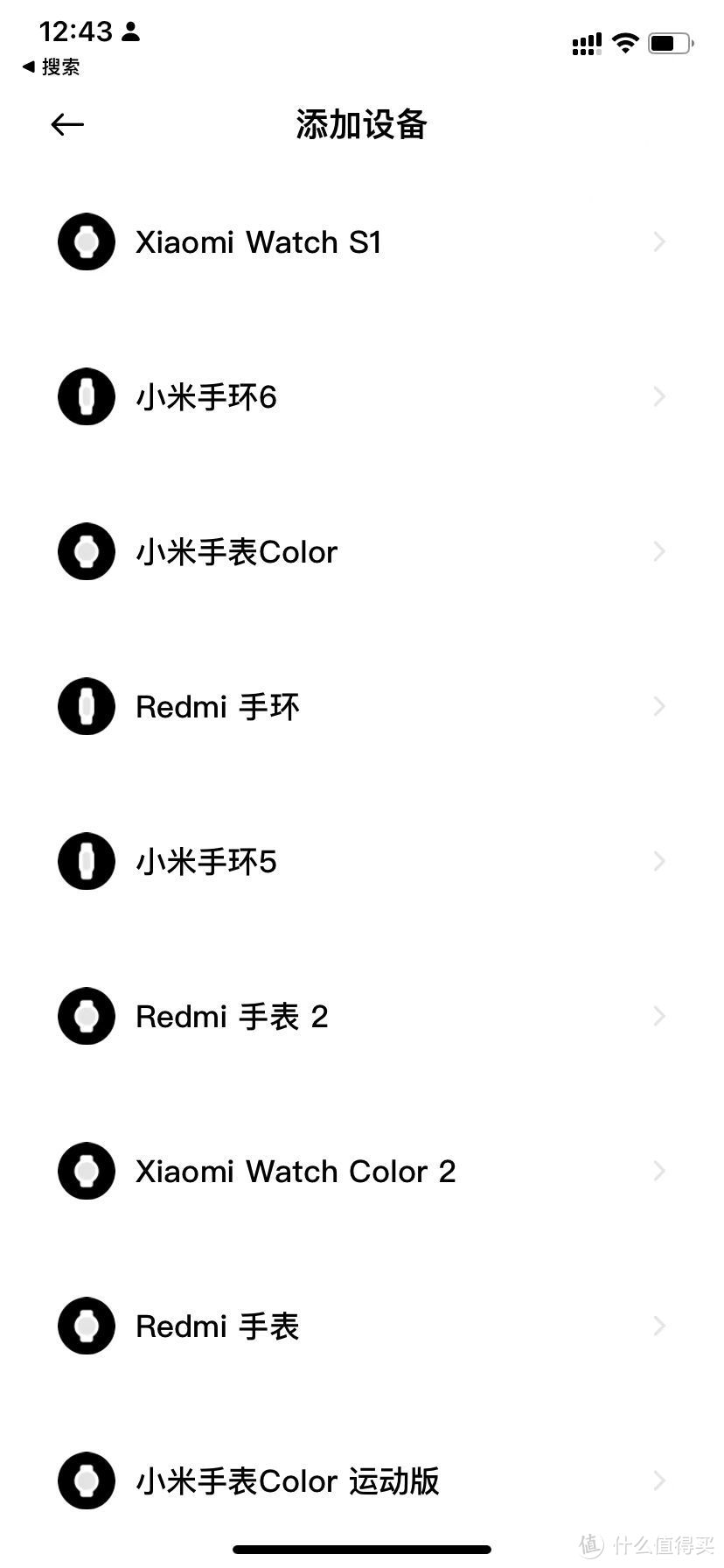Return to 搜索 via status bar link
This screenshot has height=1568, width=724.
(51, 66)
